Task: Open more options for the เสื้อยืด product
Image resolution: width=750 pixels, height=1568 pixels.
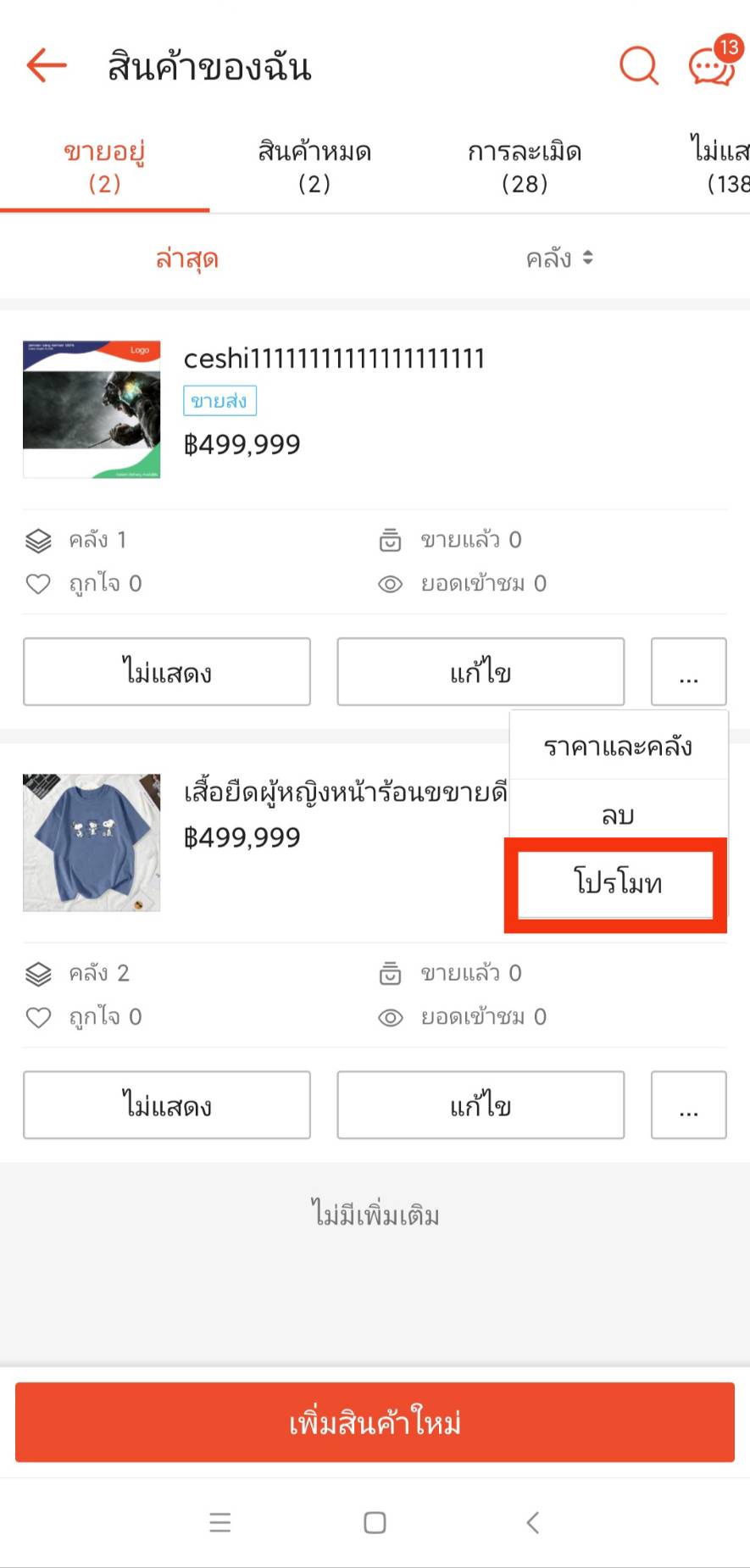Action: tap(688, 1105)
